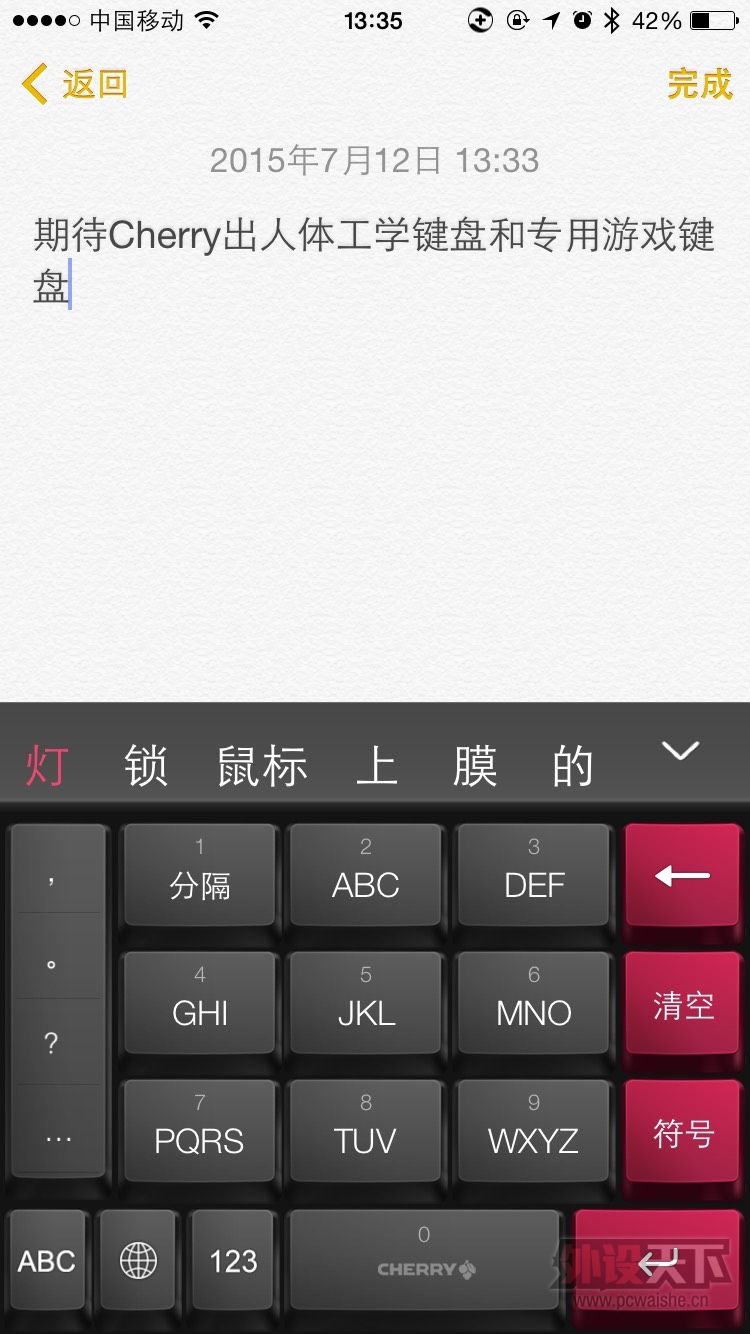Select candidate word 灯
The height and width of the screenshot is (1334, 750).
point(46,767)
